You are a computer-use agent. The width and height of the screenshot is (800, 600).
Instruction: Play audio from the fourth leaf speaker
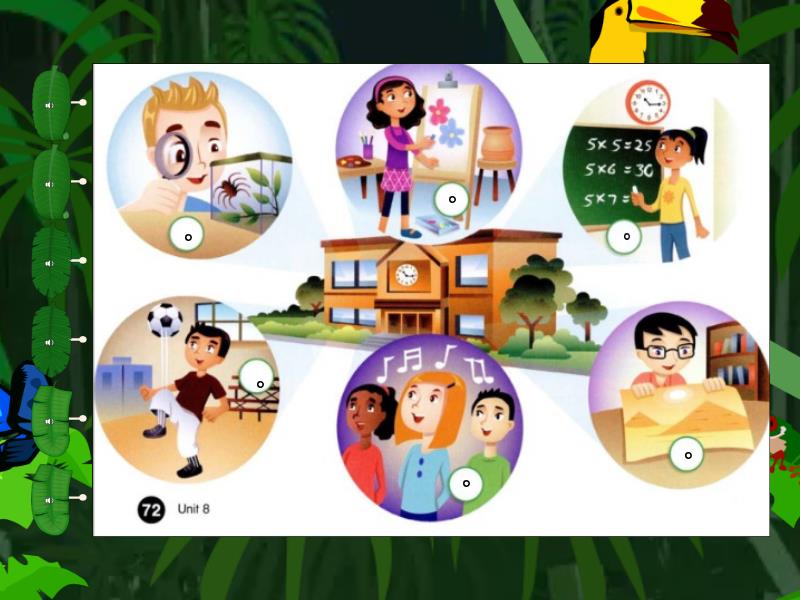[51, 341]
